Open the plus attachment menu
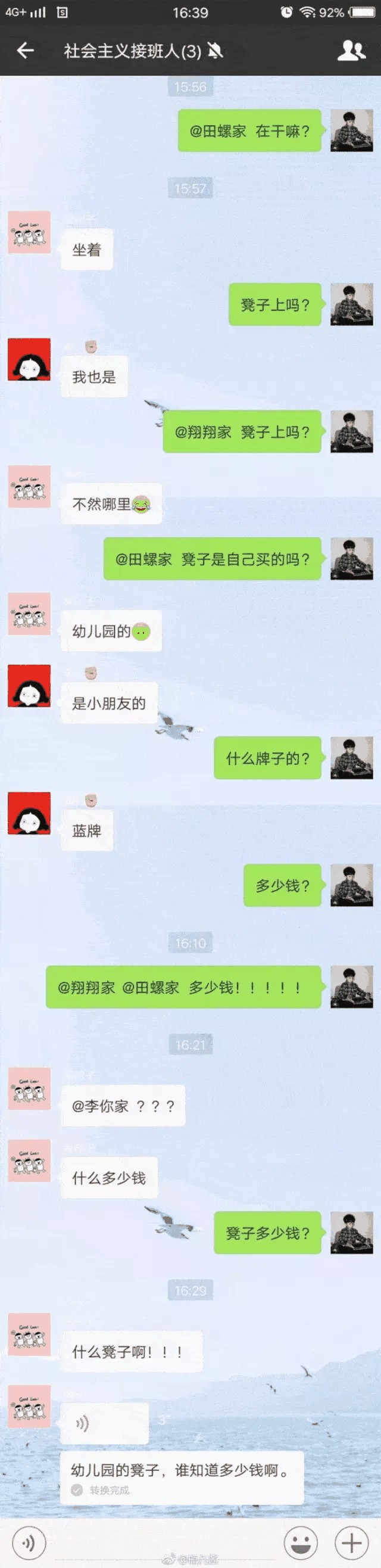The width and height of the screenshot is (381, 1568). click(x=352, y=1543)
